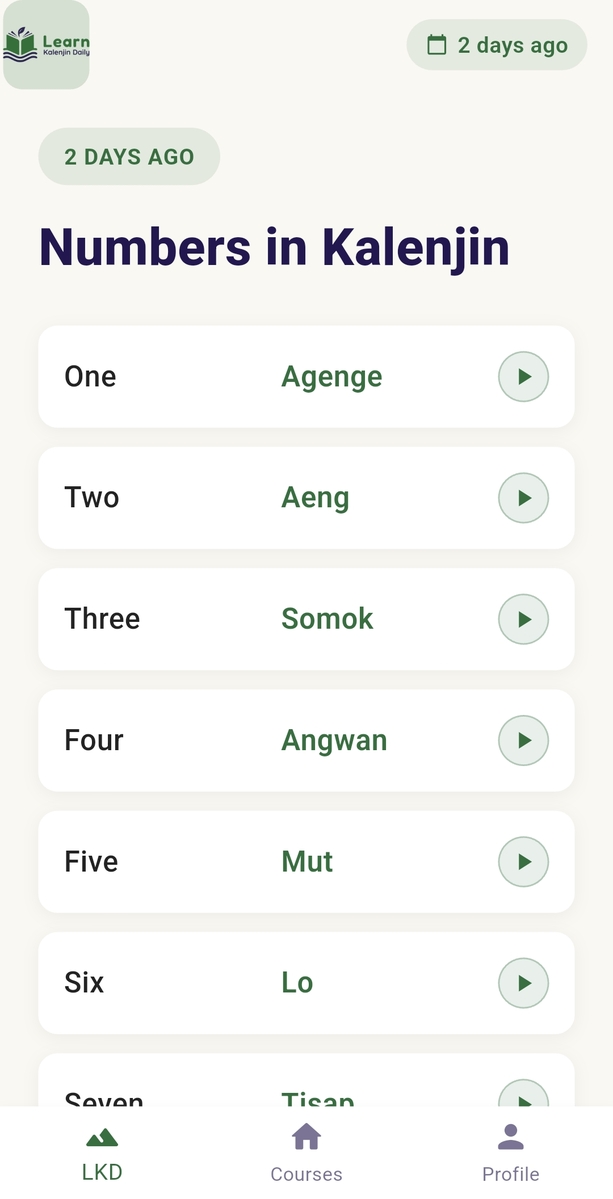Go to the Courses tab
The width and height of the screenshot is (613, 1199).
pyautogui.click(x=306, y=1152)
